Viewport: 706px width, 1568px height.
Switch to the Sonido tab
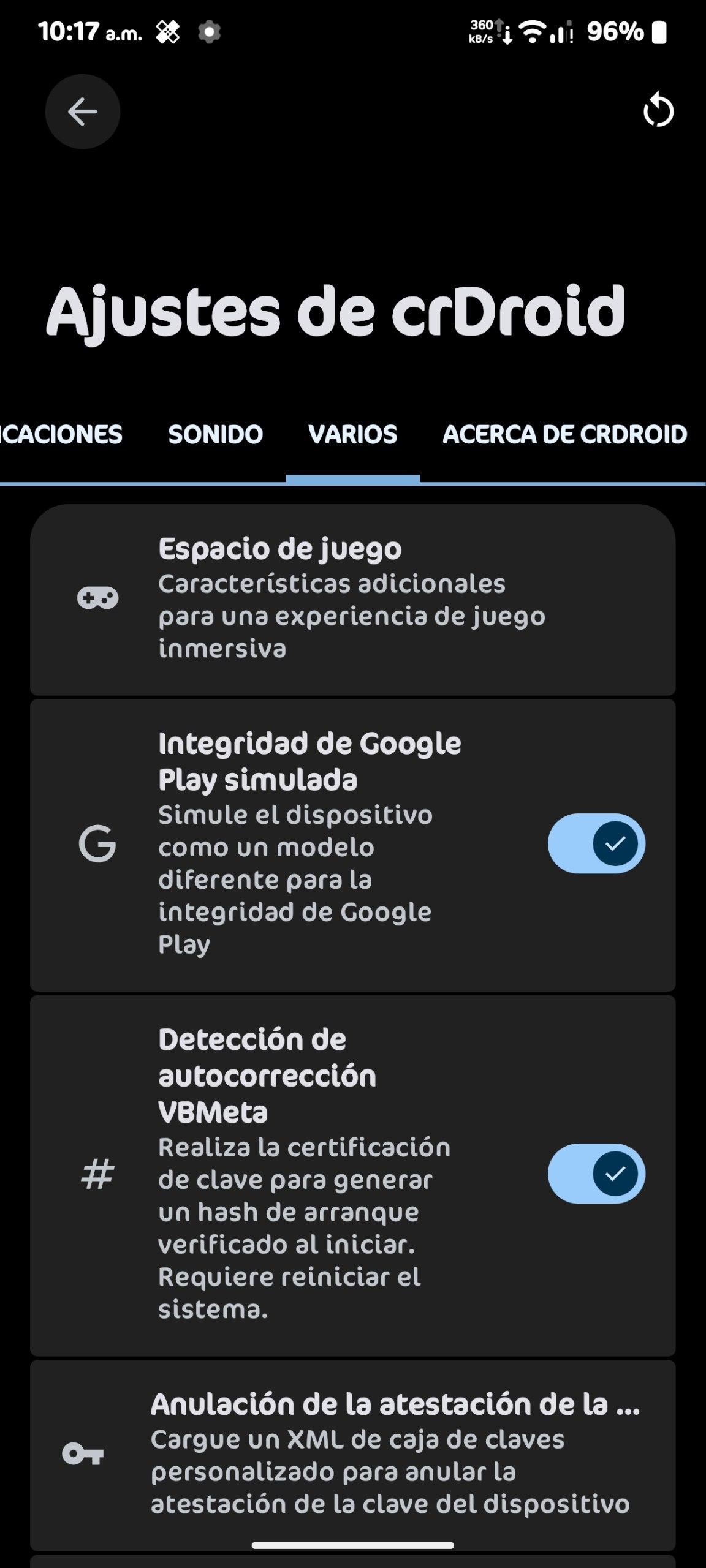click(215, 434)
